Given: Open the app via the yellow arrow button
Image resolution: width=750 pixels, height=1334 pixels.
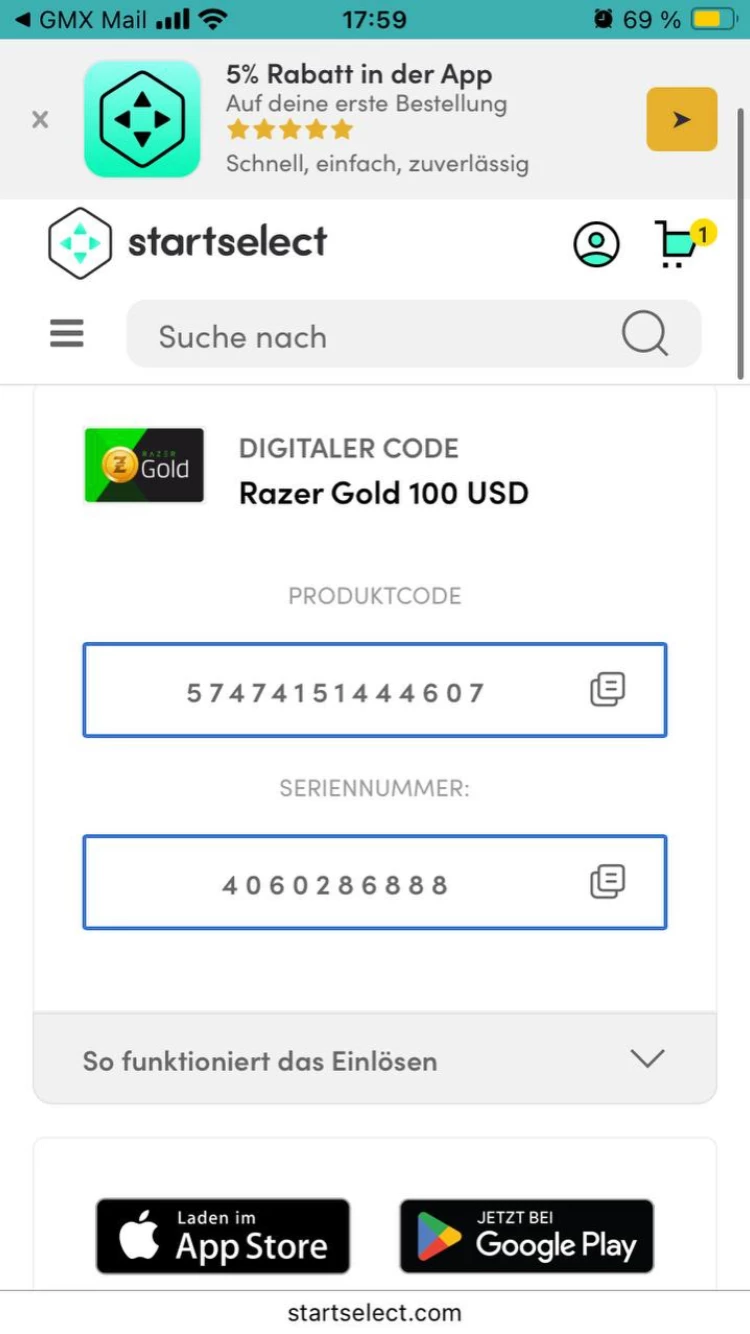Looking at the screenshot, I should coord(681,120).
